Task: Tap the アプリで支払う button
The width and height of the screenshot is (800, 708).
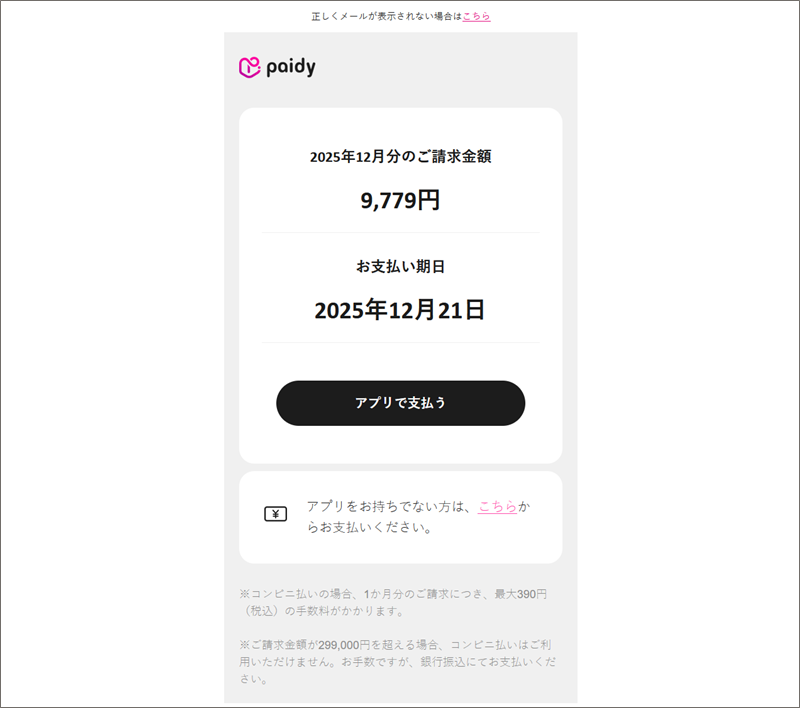Action: (400, 403)
